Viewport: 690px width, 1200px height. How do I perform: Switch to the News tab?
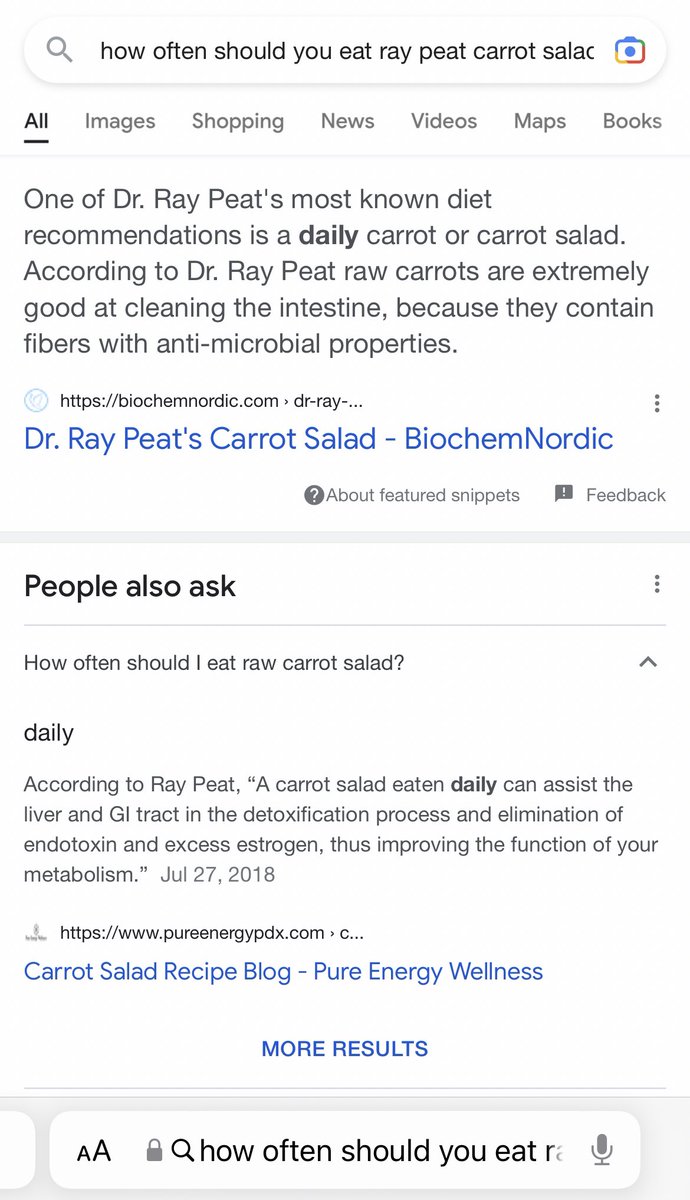(347, 121)
